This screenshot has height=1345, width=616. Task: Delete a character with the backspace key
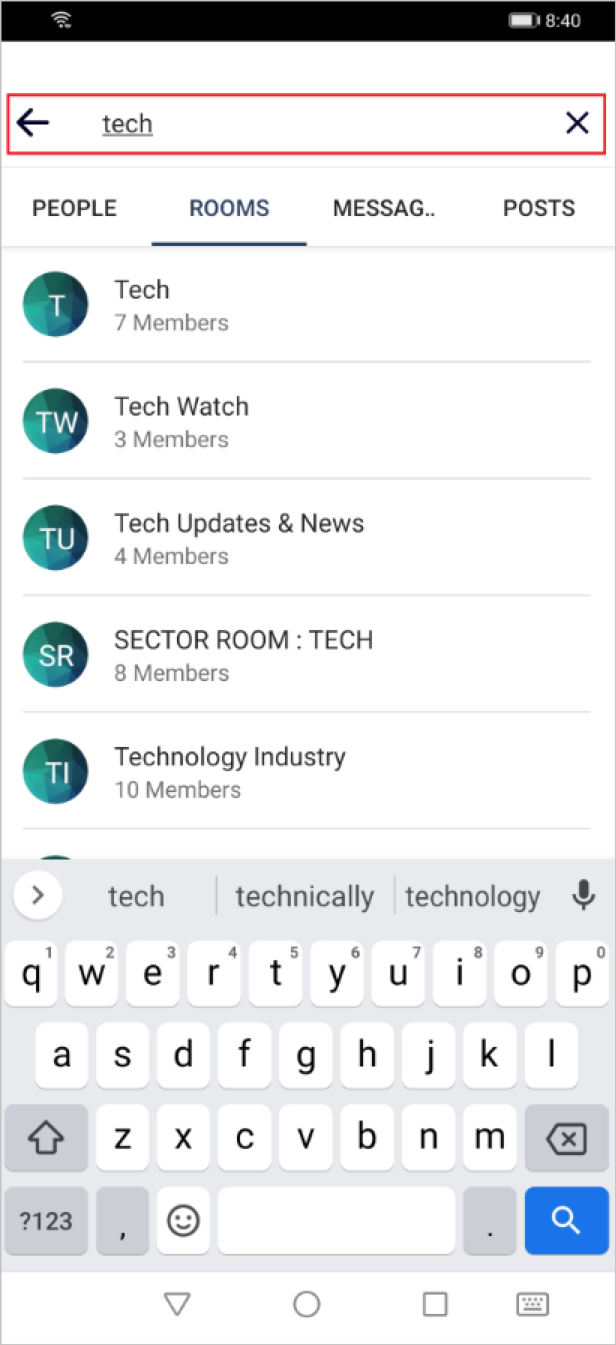pyautogui.click(x=566, y=1138)
